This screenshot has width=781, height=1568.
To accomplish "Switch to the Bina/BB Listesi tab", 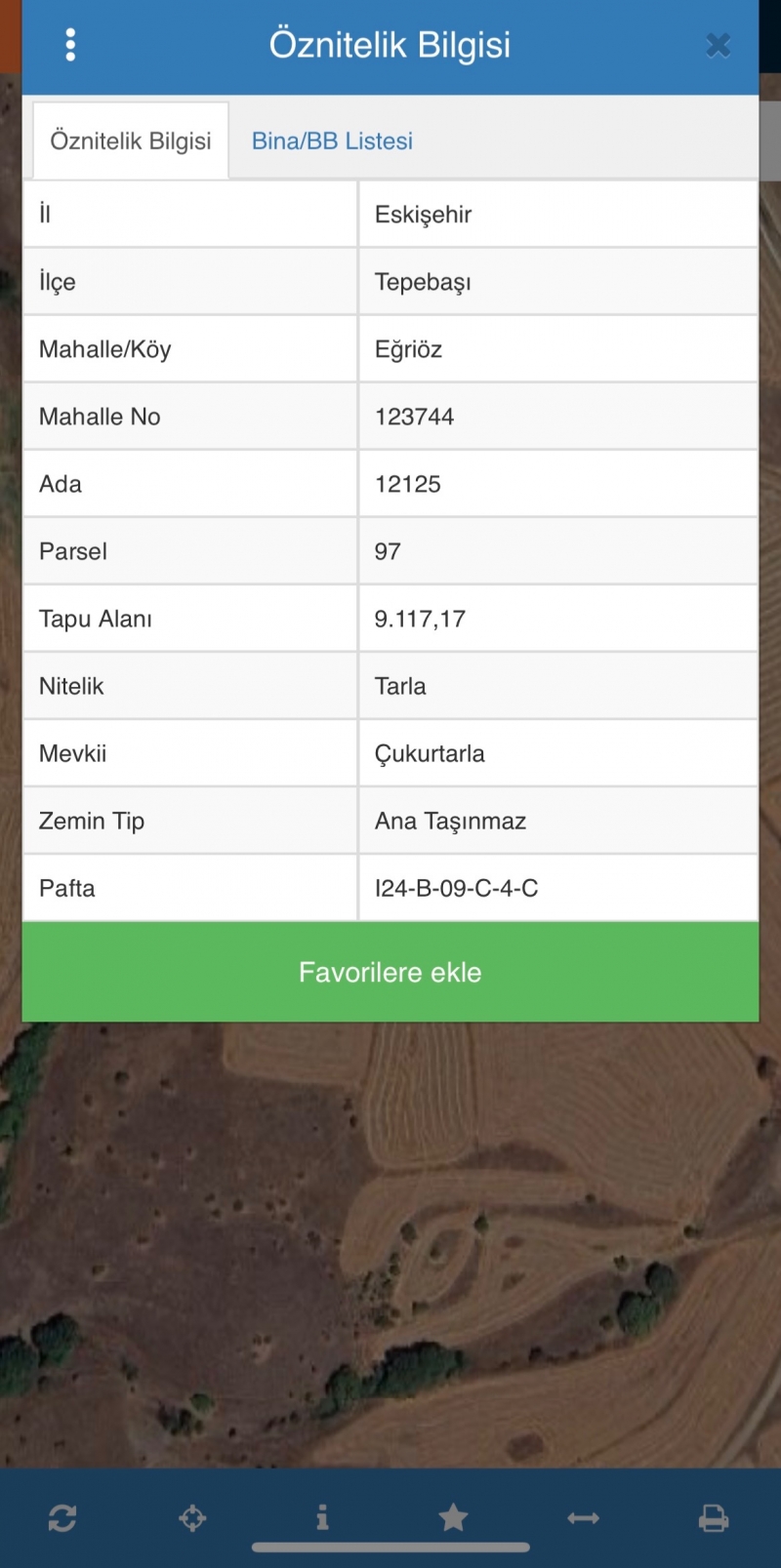I will pyautogui.click(x=332, y=141).
